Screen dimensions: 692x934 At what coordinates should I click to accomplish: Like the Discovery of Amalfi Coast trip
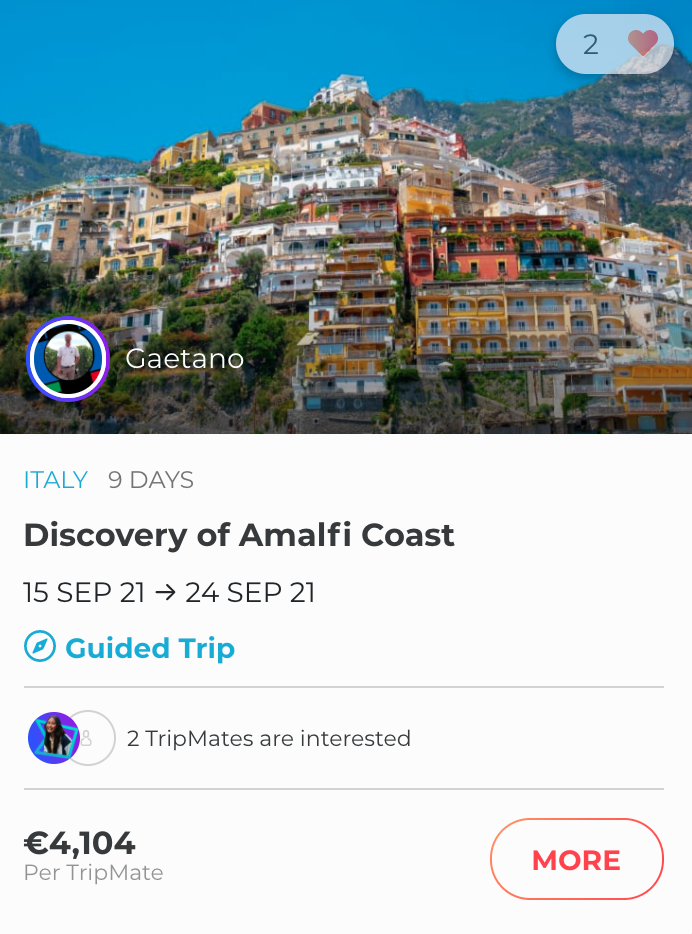[642, 44]
